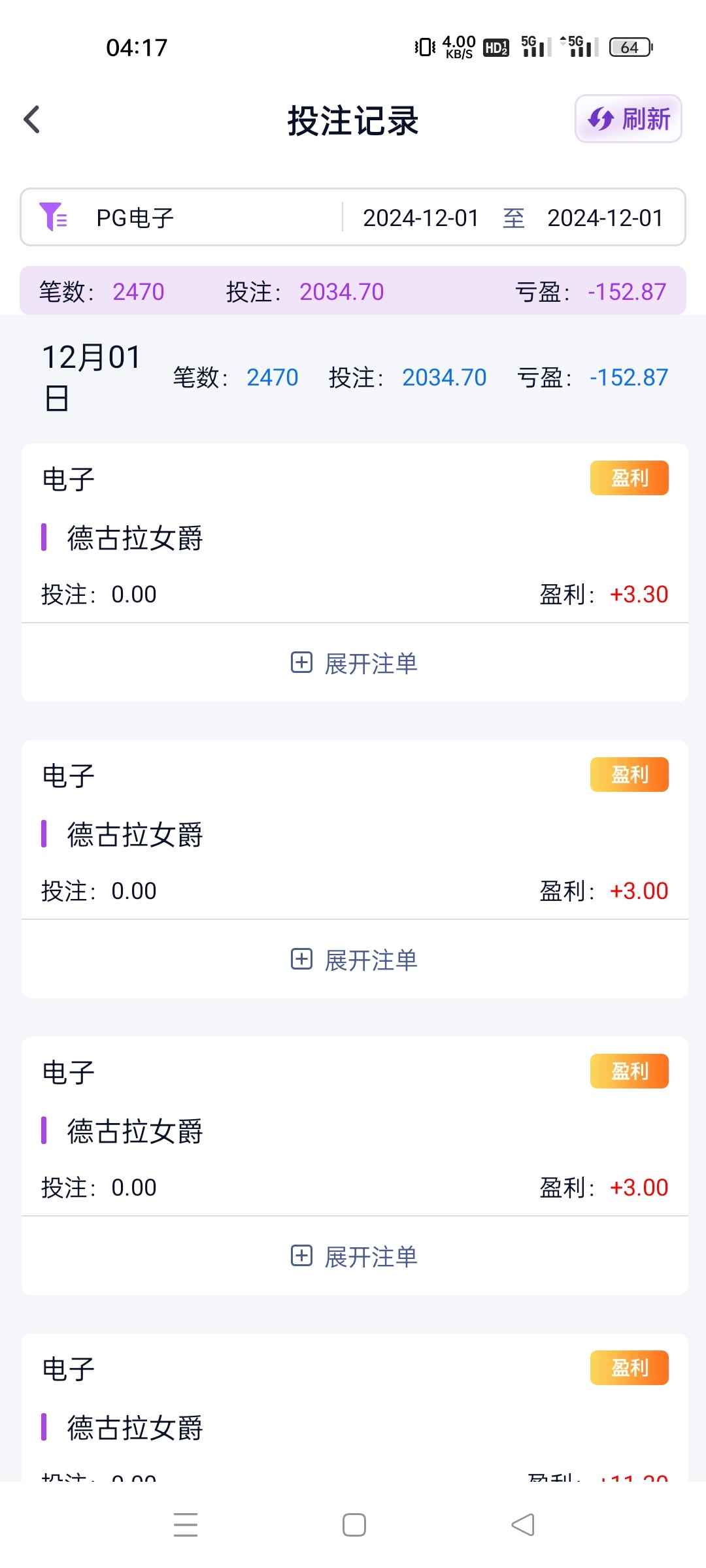Change the start date 2024-12-01

(x=421, y=218)
